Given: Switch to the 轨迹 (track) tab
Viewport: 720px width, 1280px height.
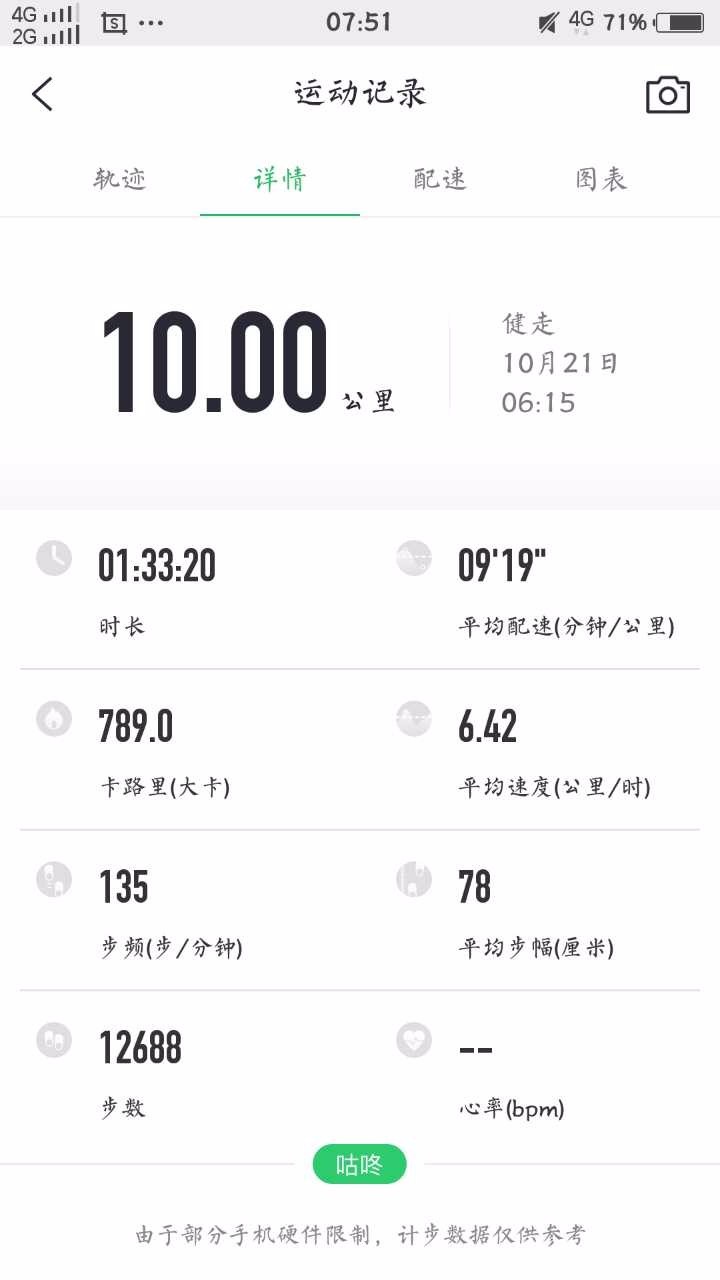Looking at the screenshot, I should [119, 180].
